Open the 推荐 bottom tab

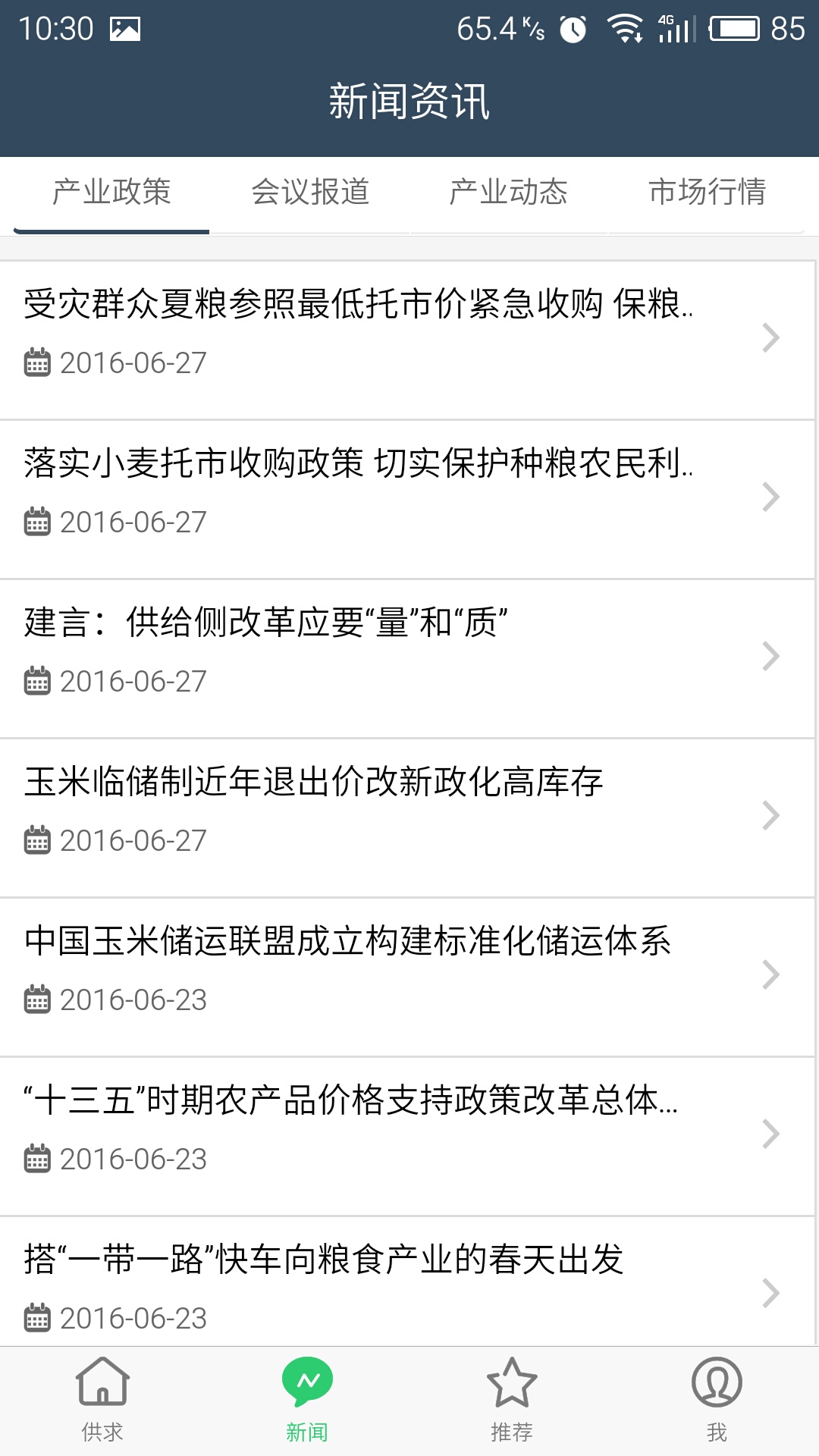pos(512,1400)
